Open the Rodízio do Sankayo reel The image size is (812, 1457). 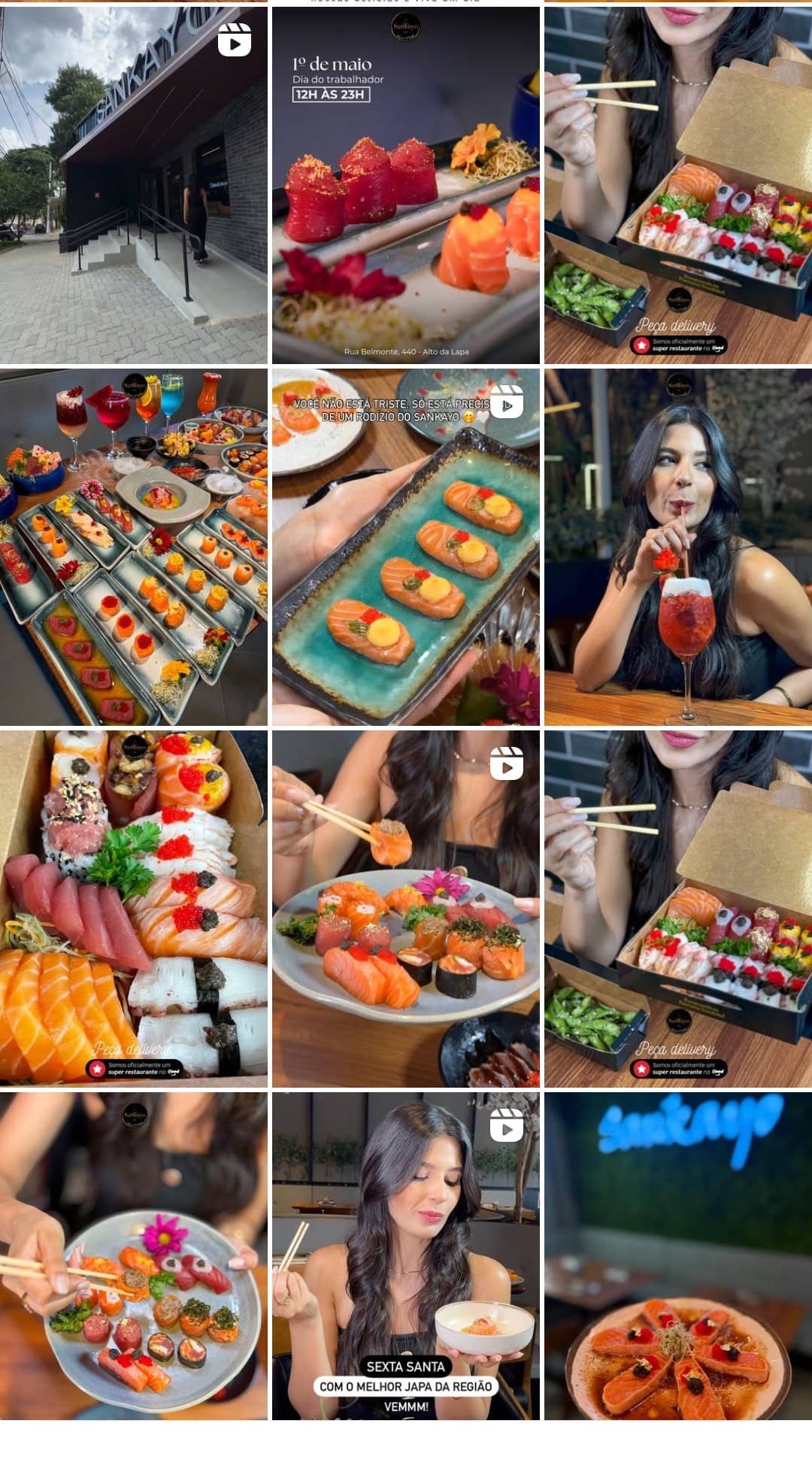405,547
